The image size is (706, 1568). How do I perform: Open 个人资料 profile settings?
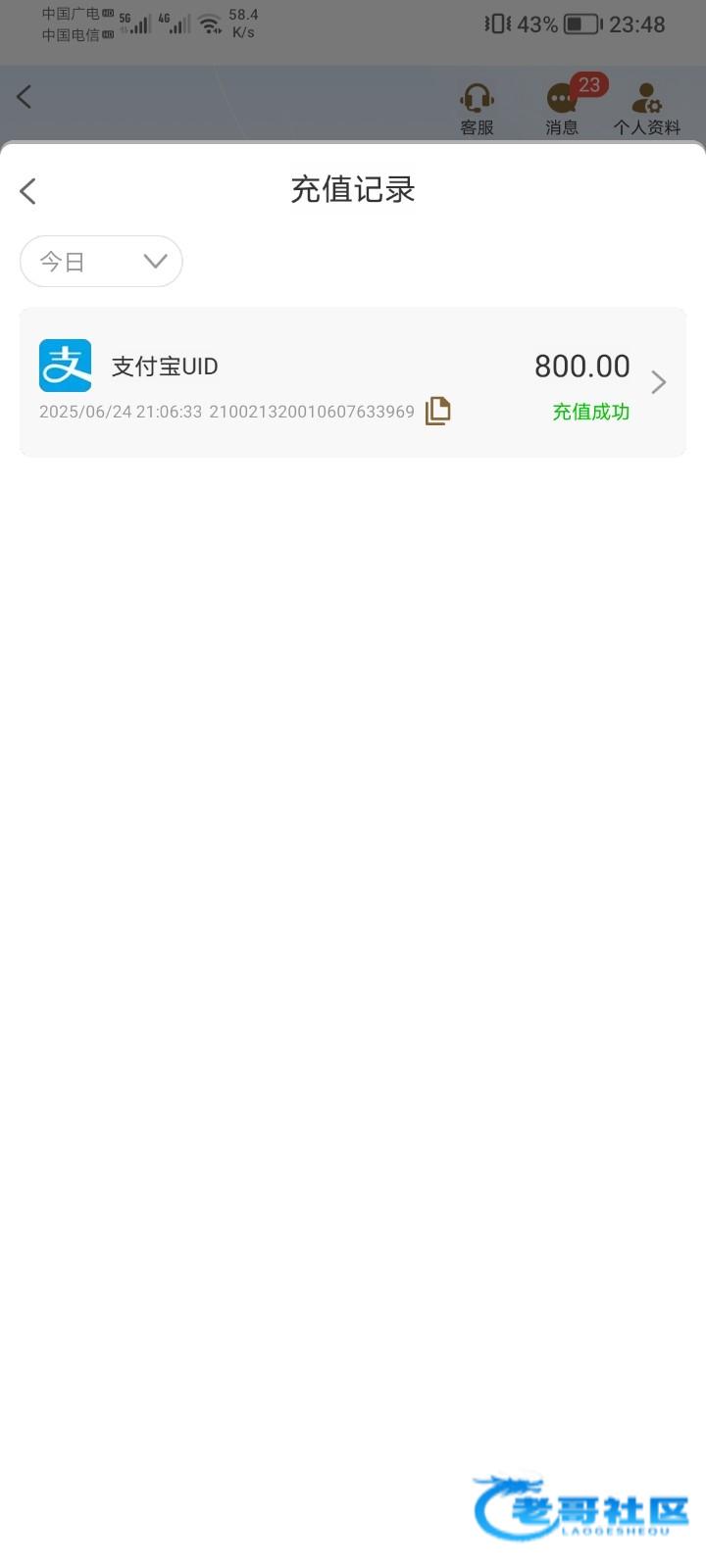[647, 109]
